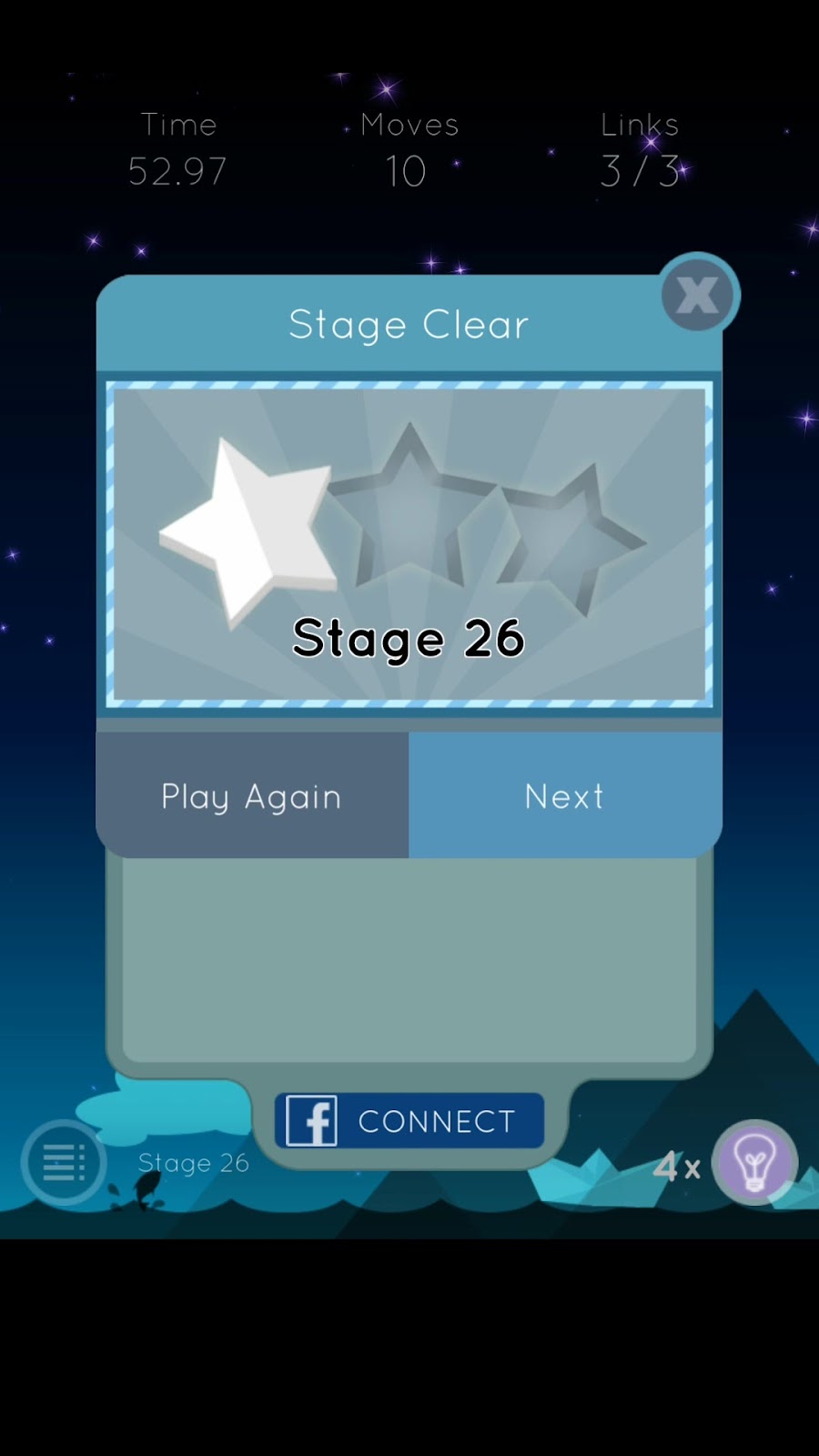Viewport: 819px width, 1456px height.
Task: Go to the Next stage
Action: tap(565, 796)
